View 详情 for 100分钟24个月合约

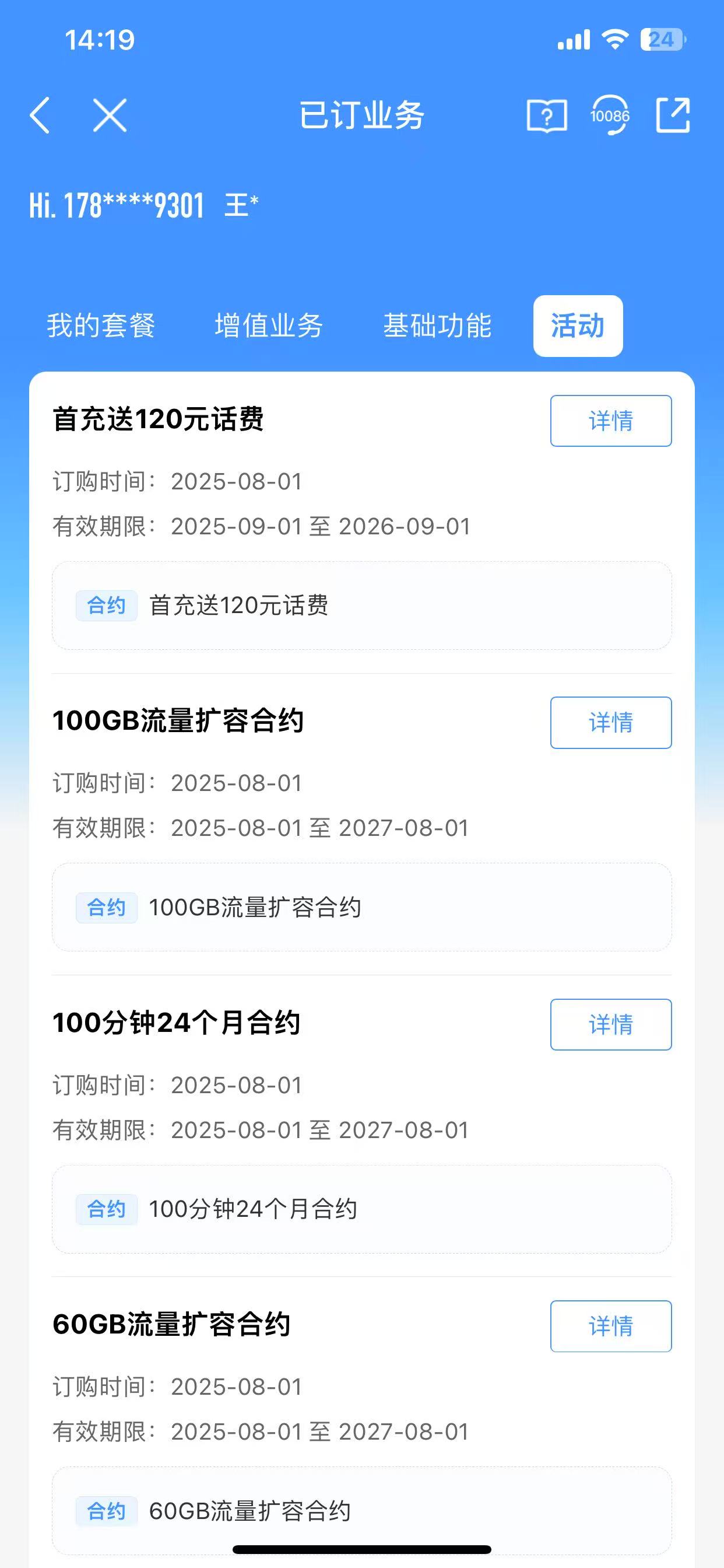(610, 1024)
